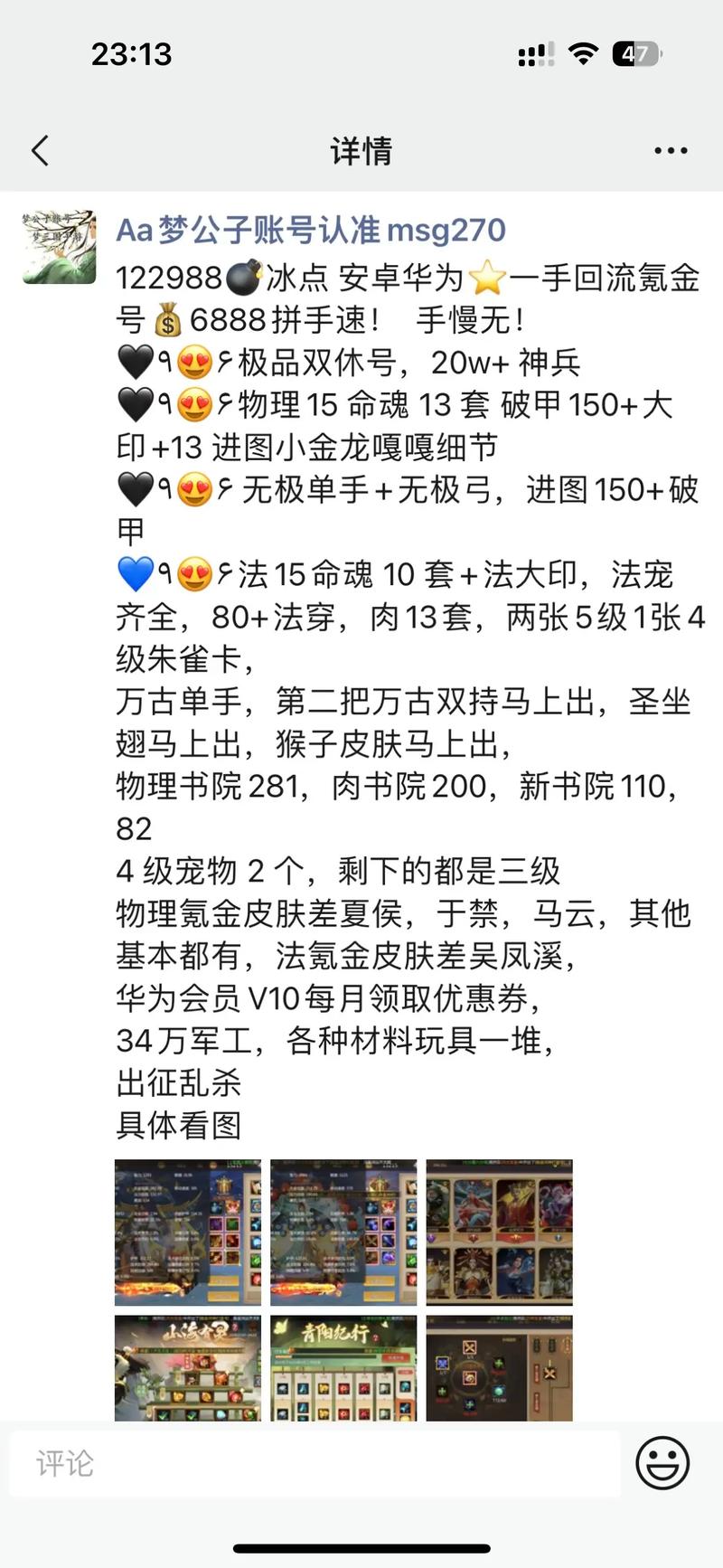
Task: Tap the battery indicator showing 47
Action: click(638, 54)
